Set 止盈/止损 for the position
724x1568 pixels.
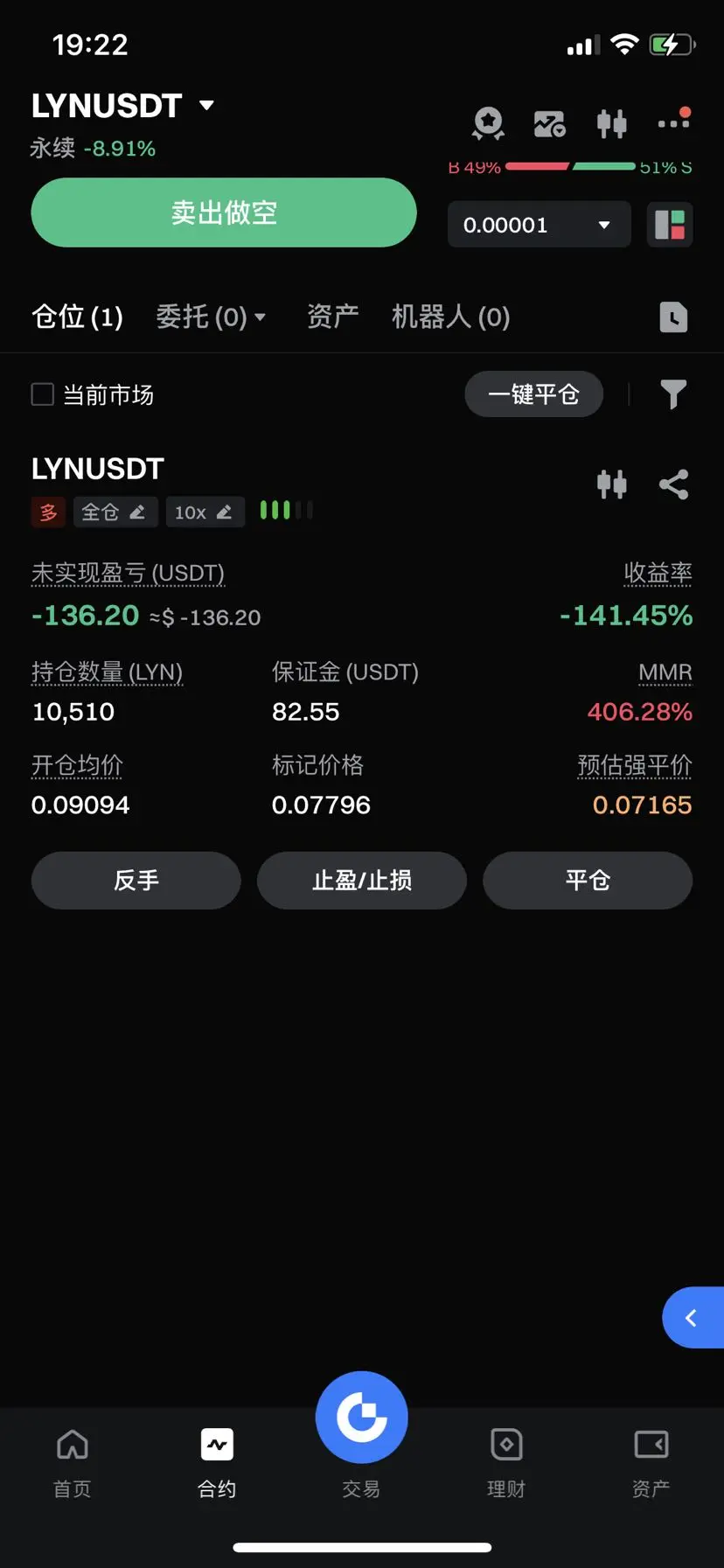click(361, 880)
